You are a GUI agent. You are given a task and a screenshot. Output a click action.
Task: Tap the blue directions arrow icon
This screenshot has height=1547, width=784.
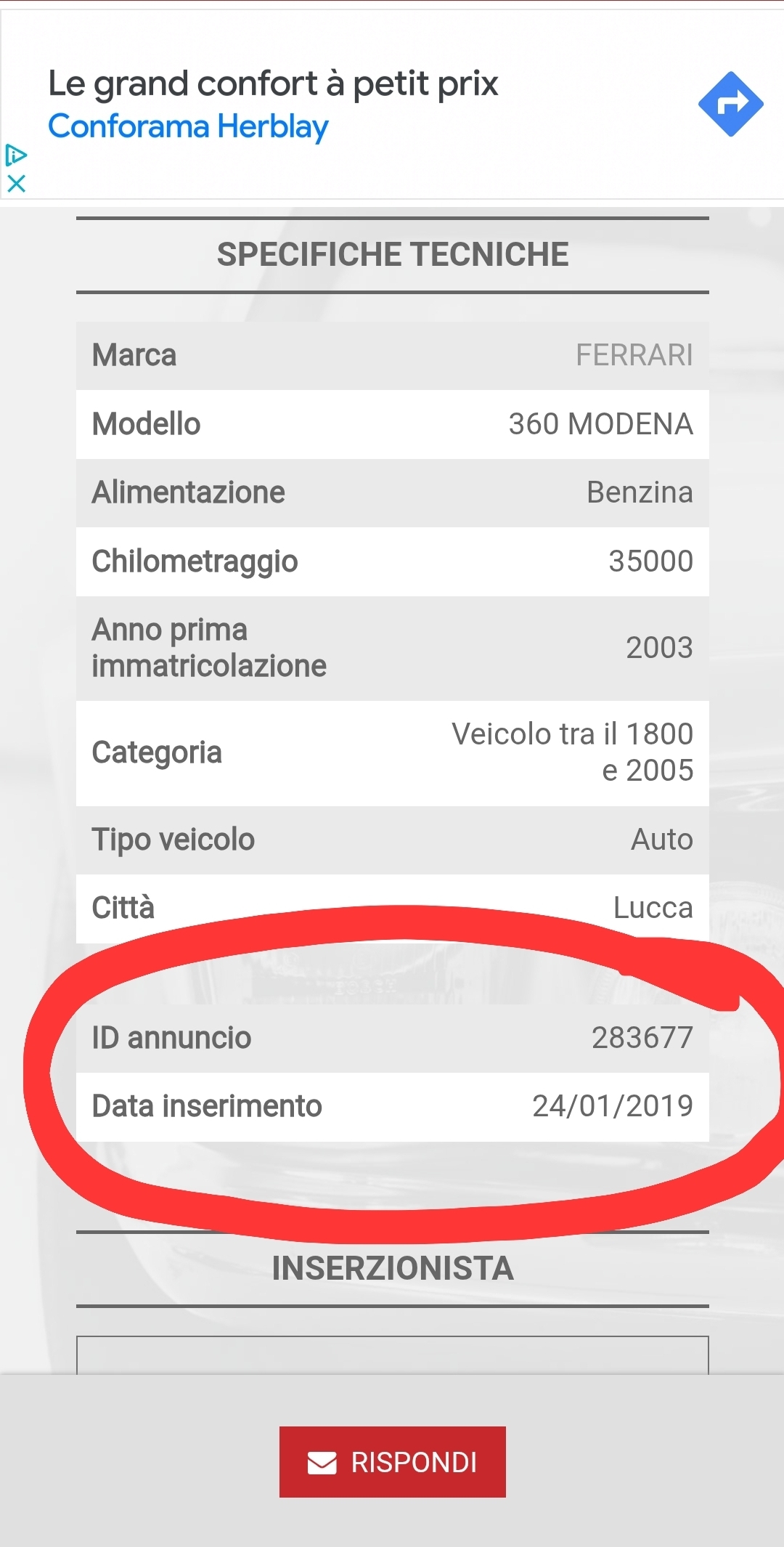click(x=730, y=104)
